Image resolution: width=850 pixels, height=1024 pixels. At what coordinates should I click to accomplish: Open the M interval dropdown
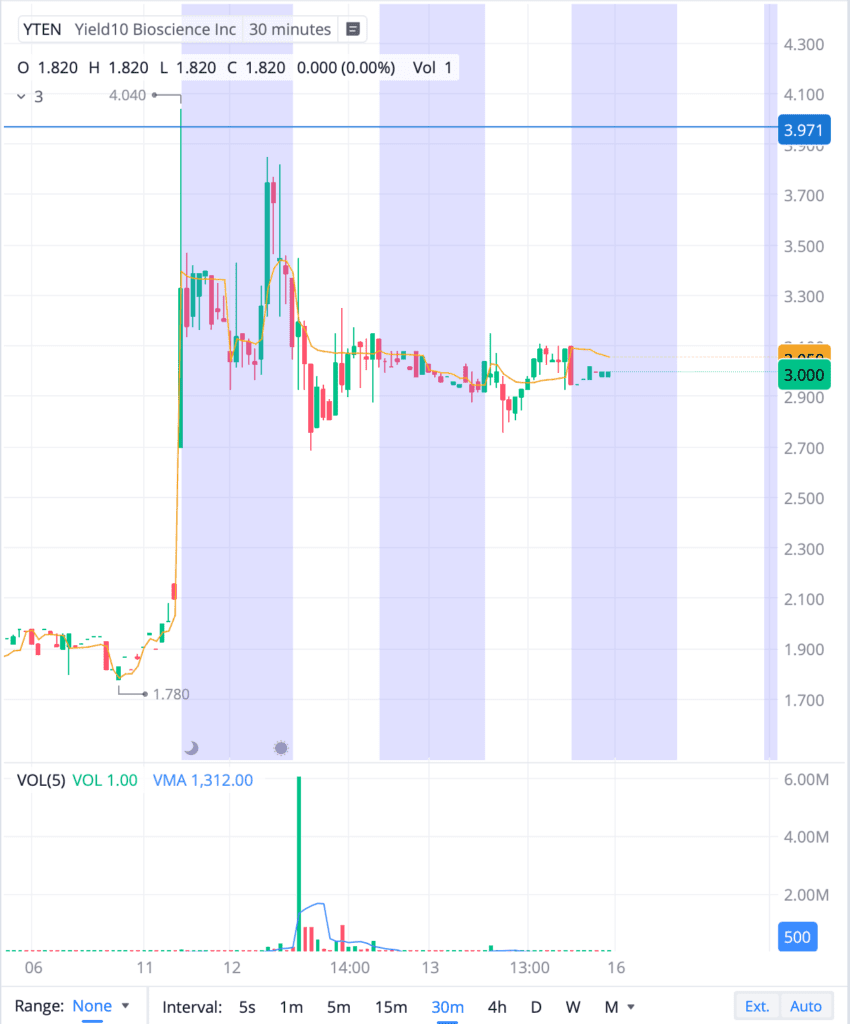point(619,1006)
